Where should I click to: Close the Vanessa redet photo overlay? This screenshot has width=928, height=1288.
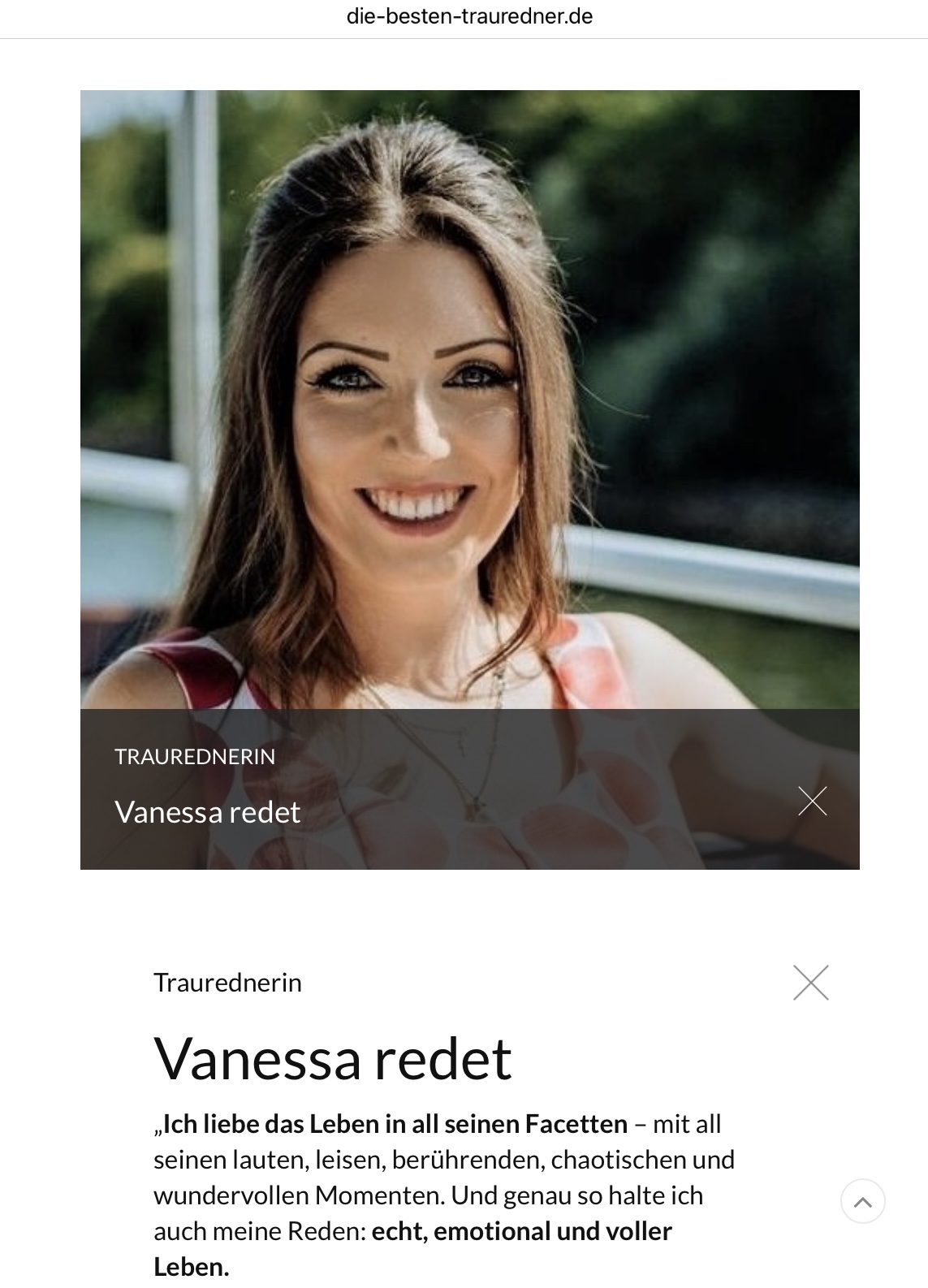(812, 801)
